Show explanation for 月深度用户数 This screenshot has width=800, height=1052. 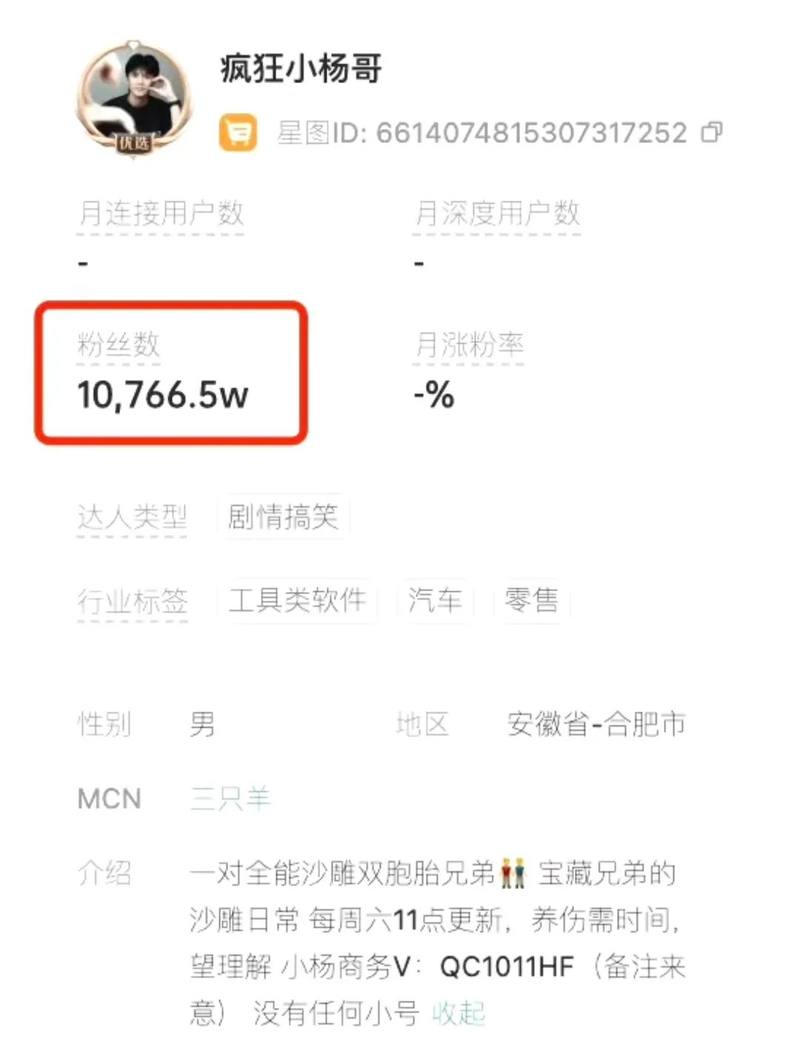497,213
